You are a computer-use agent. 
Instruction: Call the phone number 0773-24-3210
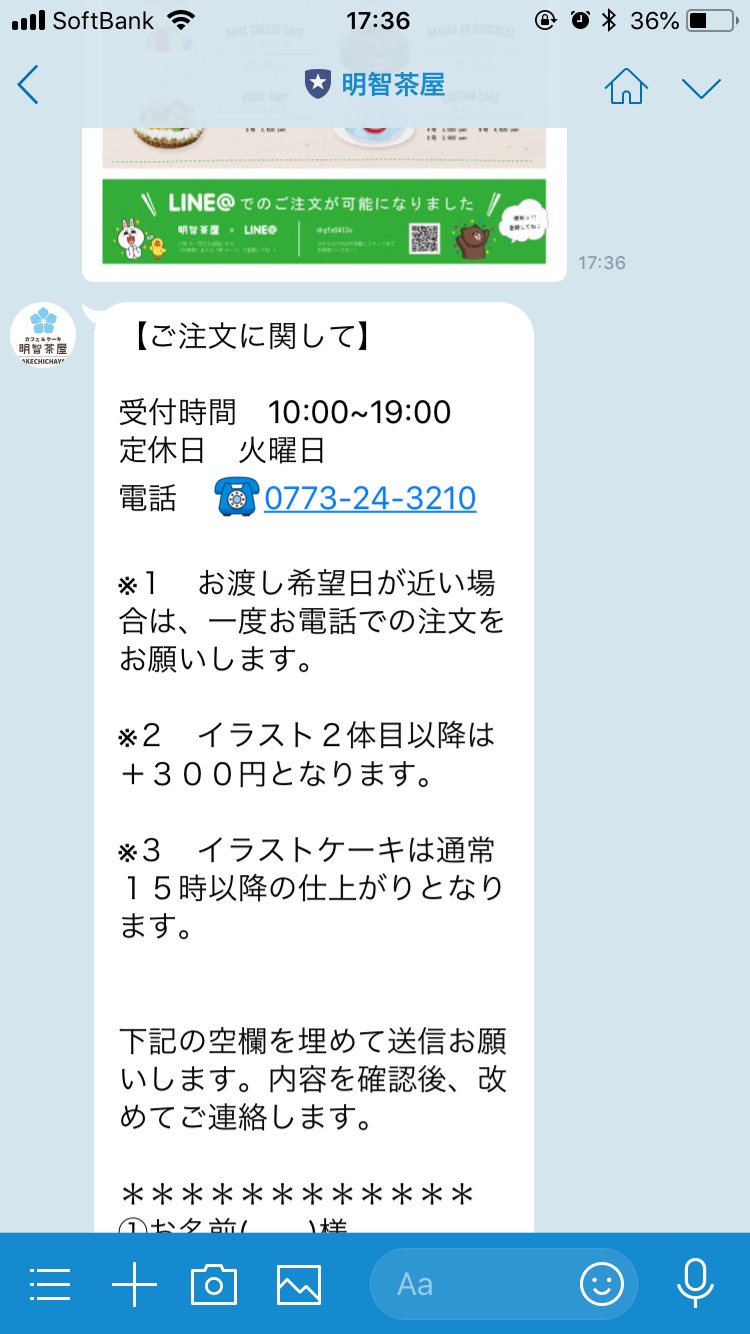370,497
